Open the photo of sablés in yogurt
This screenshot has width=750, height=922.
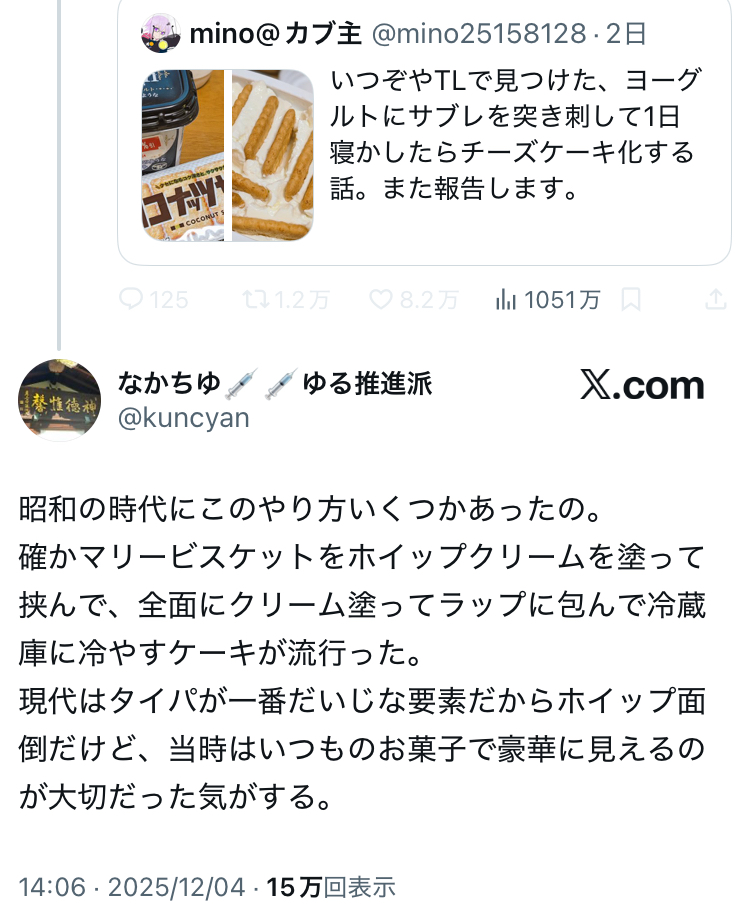[272, 155]
